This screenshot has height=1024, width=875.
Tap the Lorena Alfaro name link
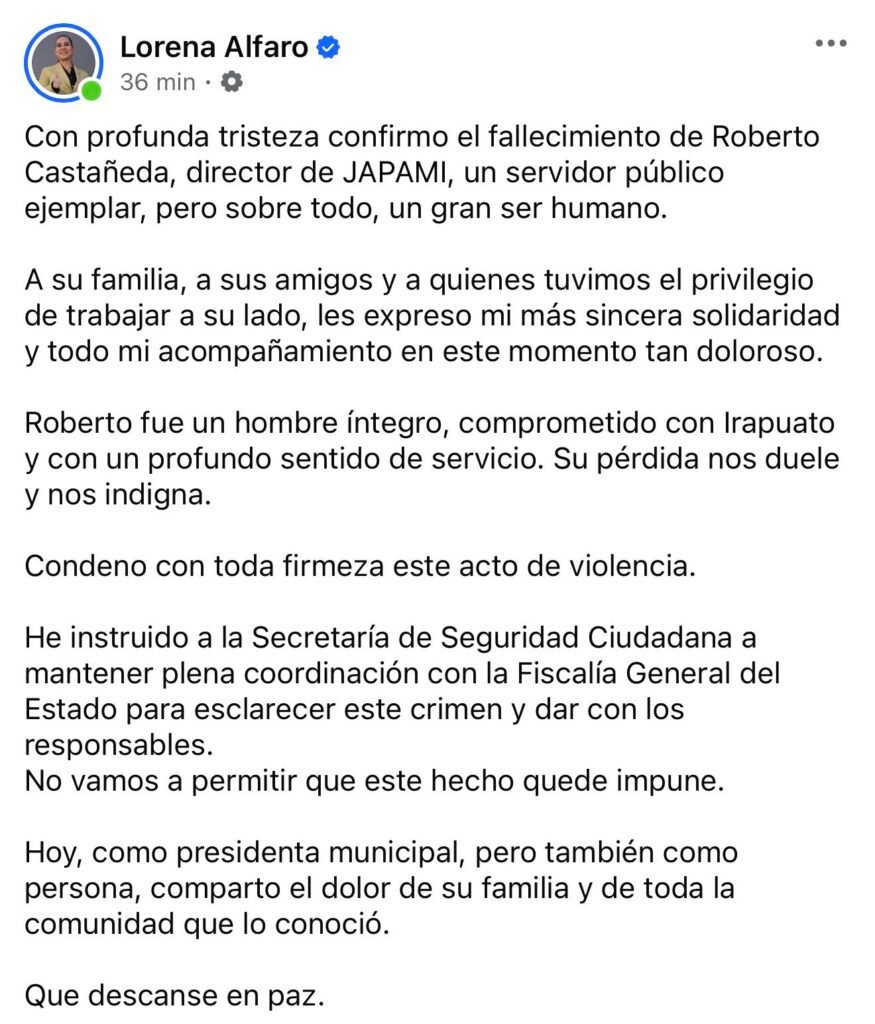tap(213, 46)
